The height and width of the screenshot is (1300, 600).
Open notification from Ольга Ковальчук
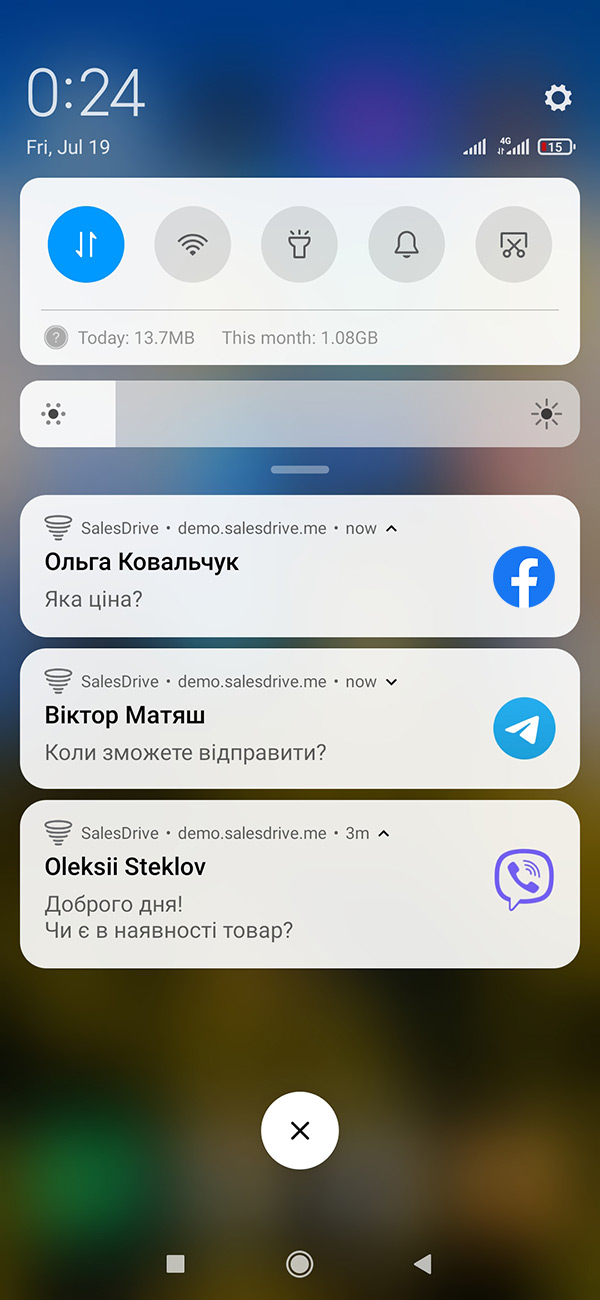pos(250,580)
